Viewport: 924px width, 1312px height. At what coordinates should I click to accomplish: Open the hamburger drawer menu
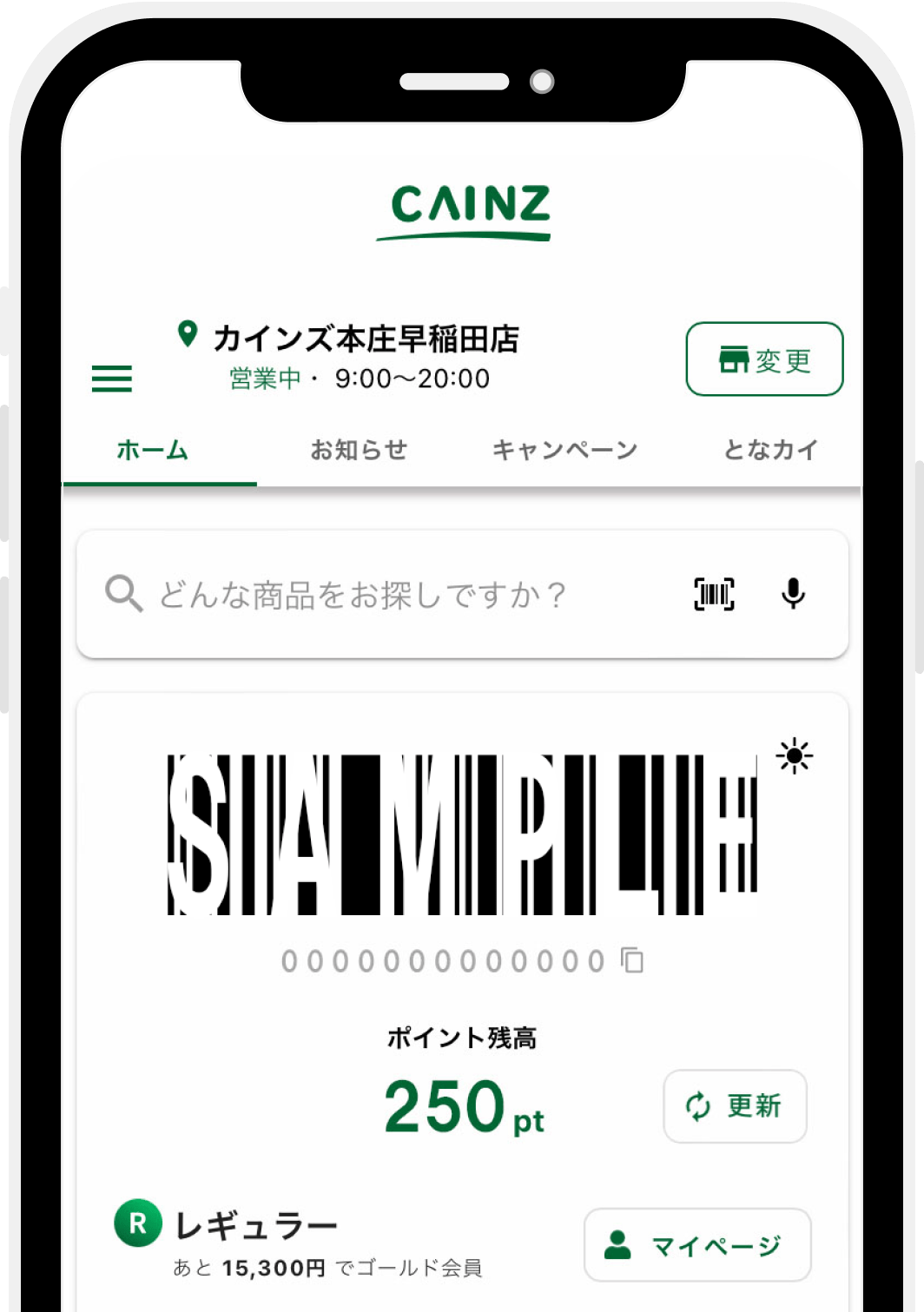112,379
